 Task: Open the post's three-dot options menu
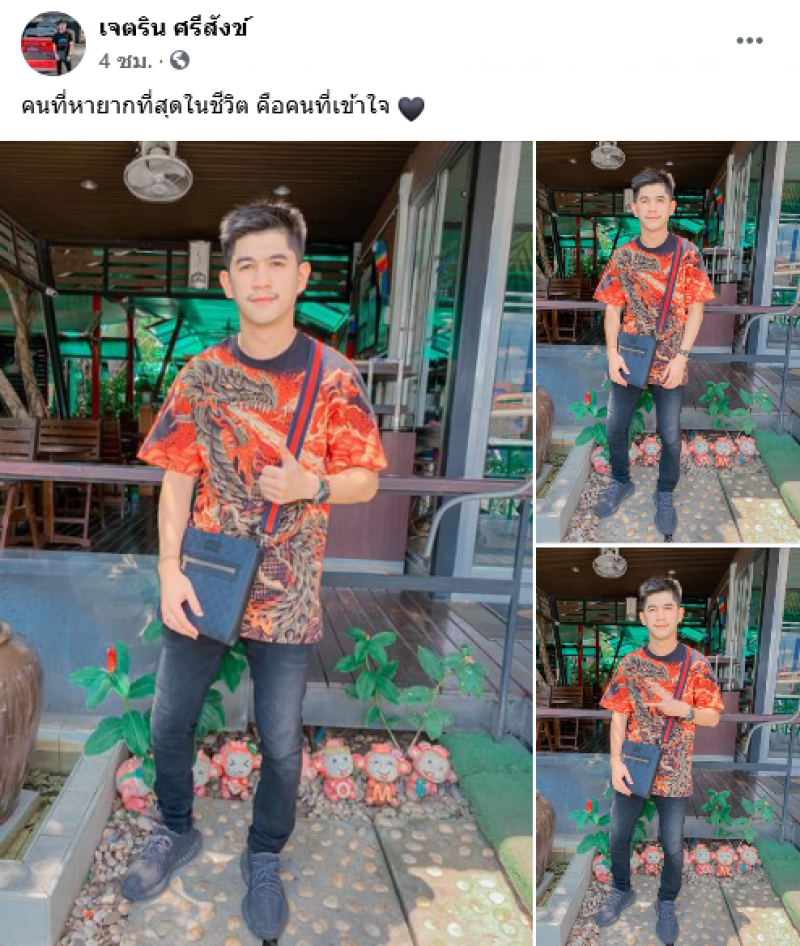point(749,41)
